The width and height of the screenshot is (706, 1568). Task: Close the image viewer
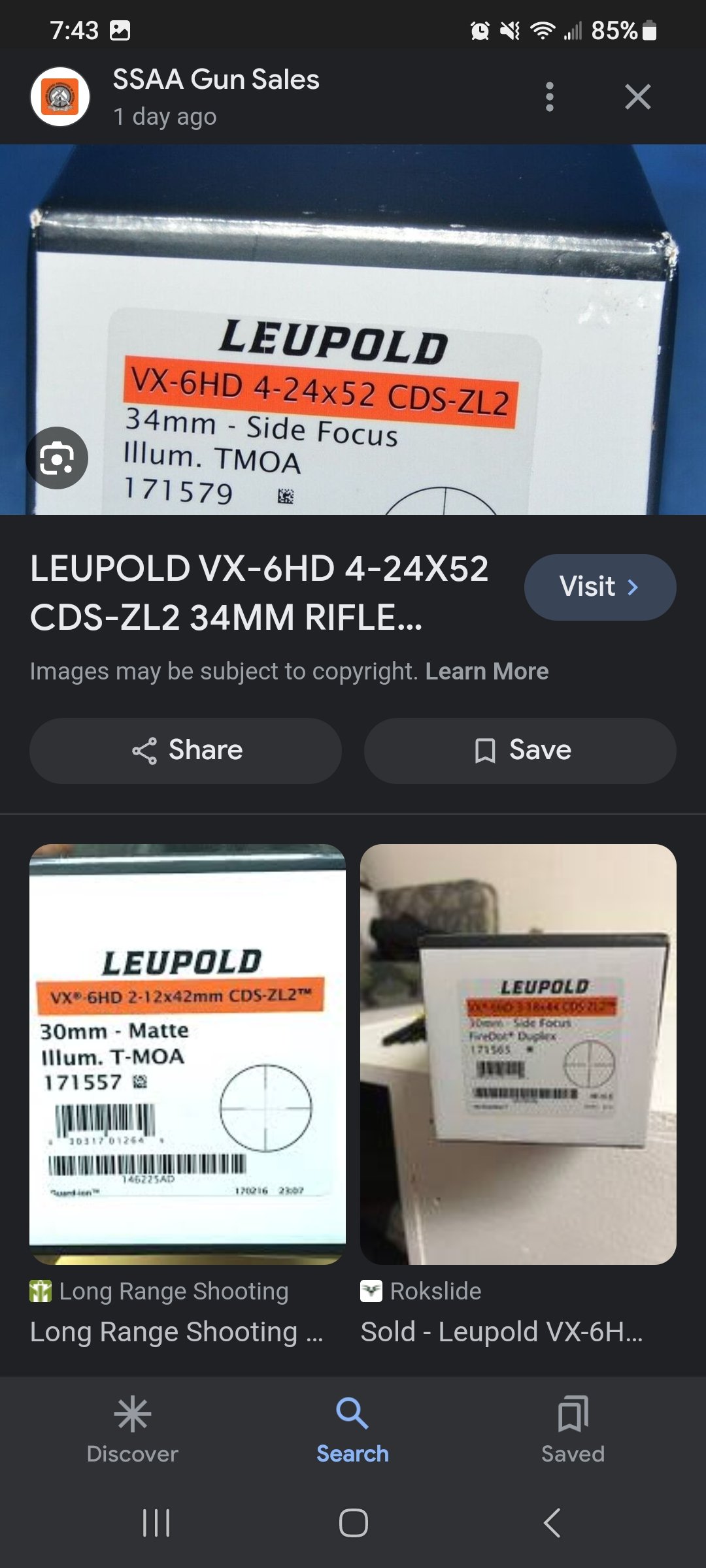pos(637,97)
